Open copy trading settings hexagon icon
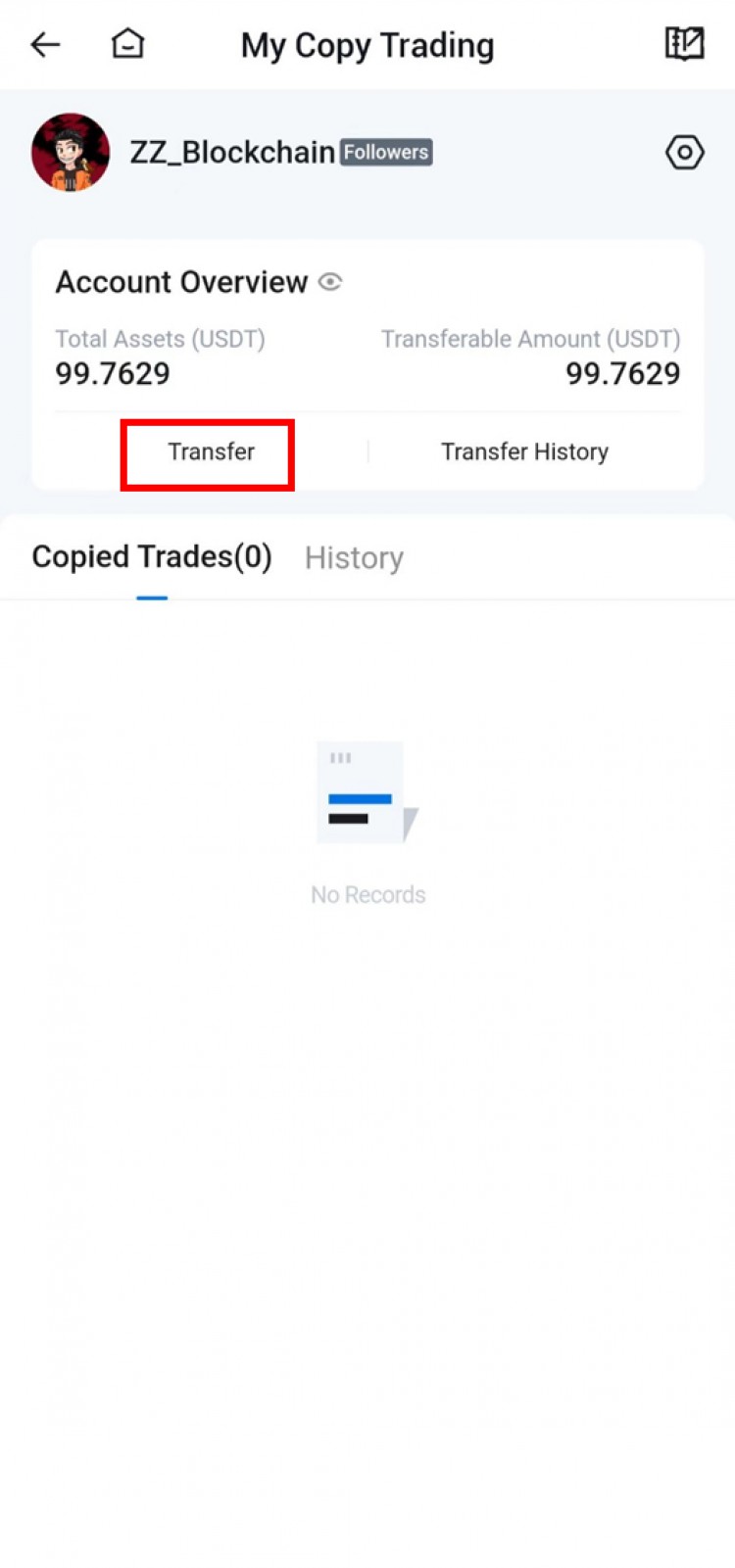The height and width of the screenshot is (1568, 735). [684, 153]
